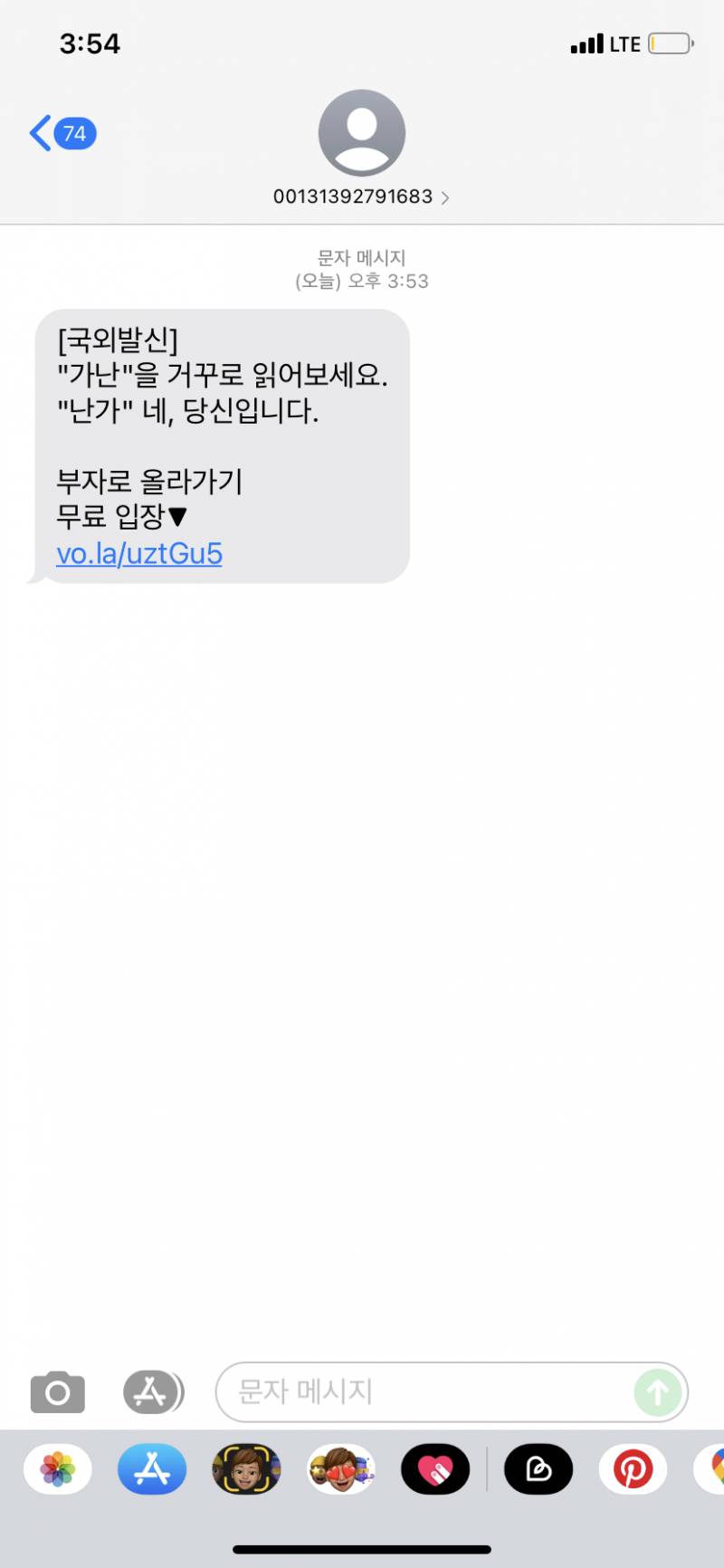Screen dimensions: 724x1568
Task: Open the App Store for iMessage
Action: (x=152, y=1468)
